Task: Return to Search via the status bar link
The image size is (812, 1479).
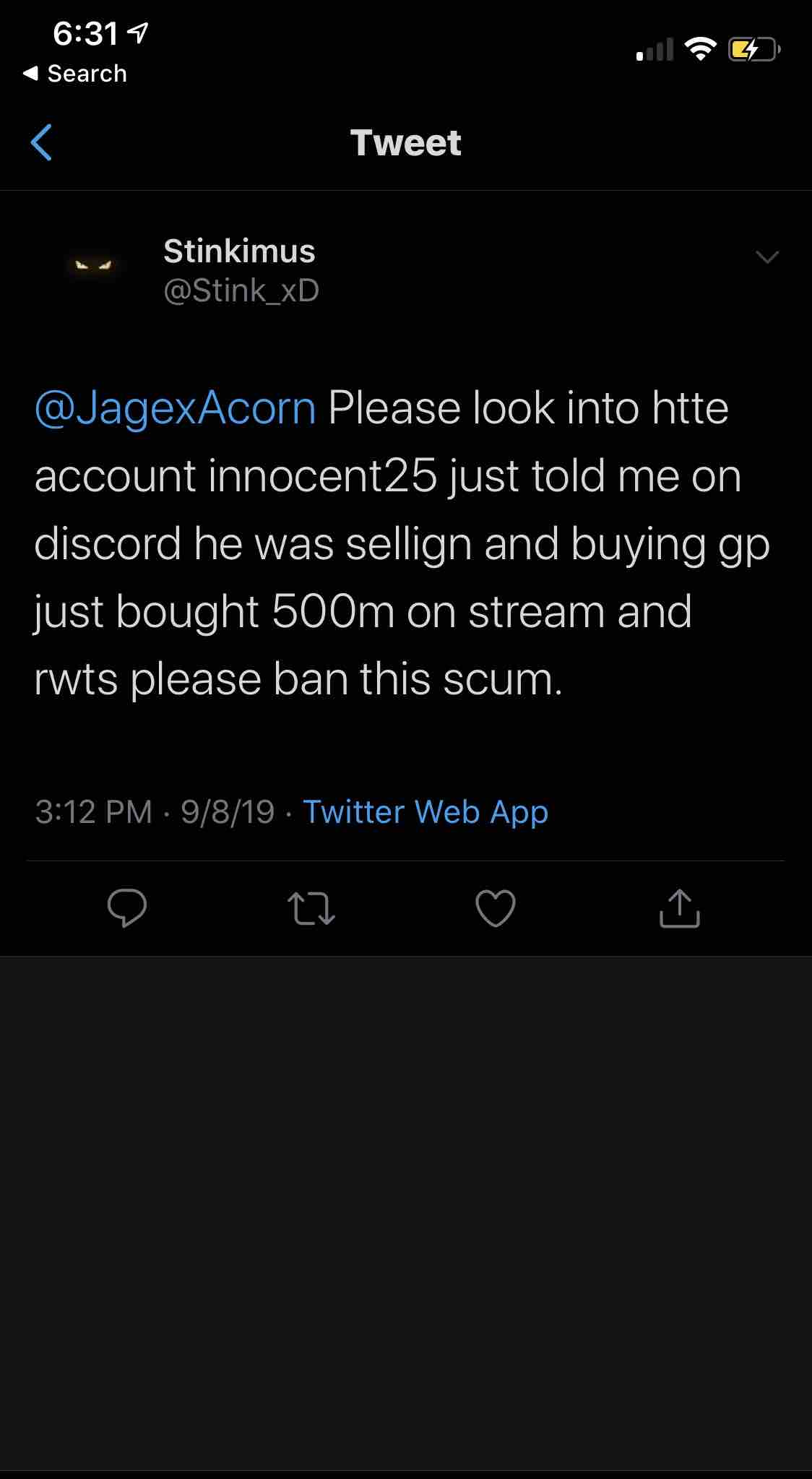Action: coord(75,74)
